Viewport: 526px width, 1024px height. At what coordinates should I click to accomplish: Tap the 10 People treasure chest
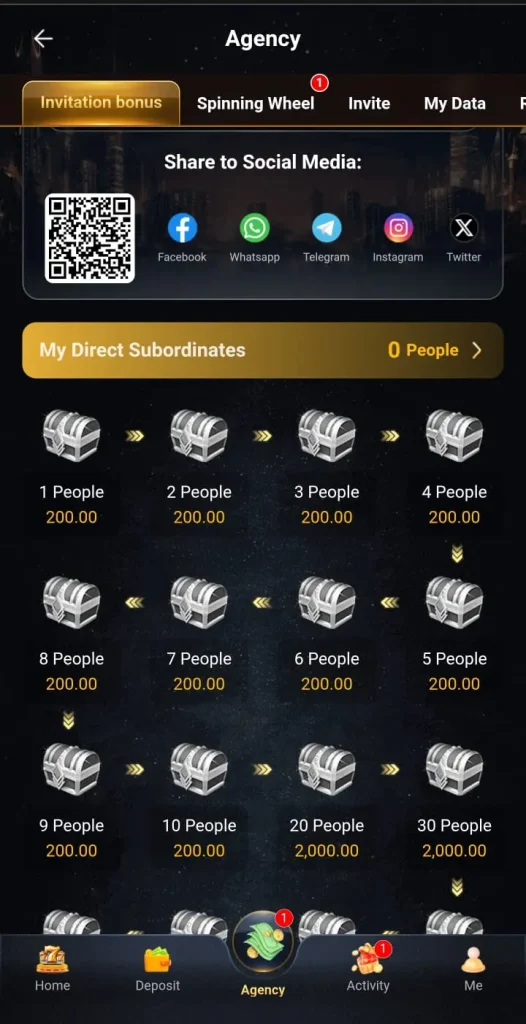click(199, 769)
